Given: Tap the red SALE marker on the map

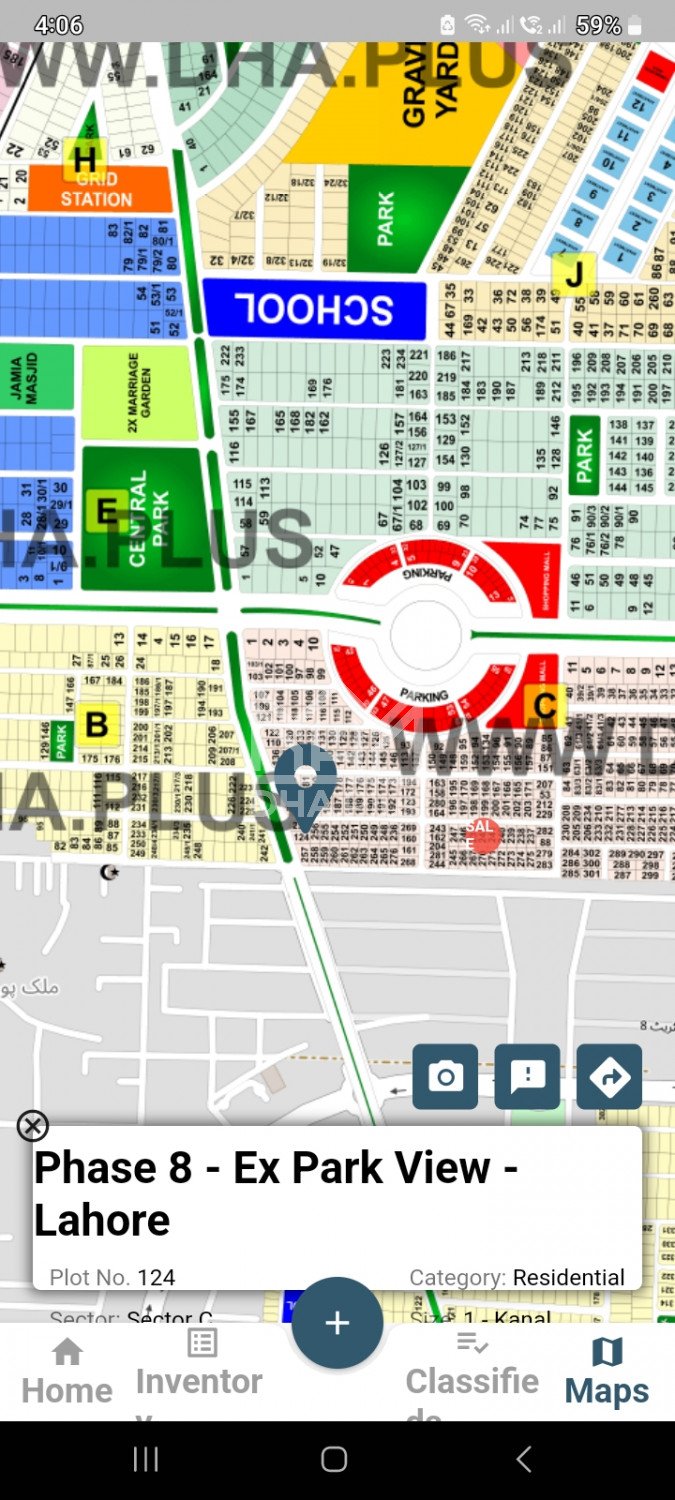Looking at the screenshot, I should coord(482,832).
